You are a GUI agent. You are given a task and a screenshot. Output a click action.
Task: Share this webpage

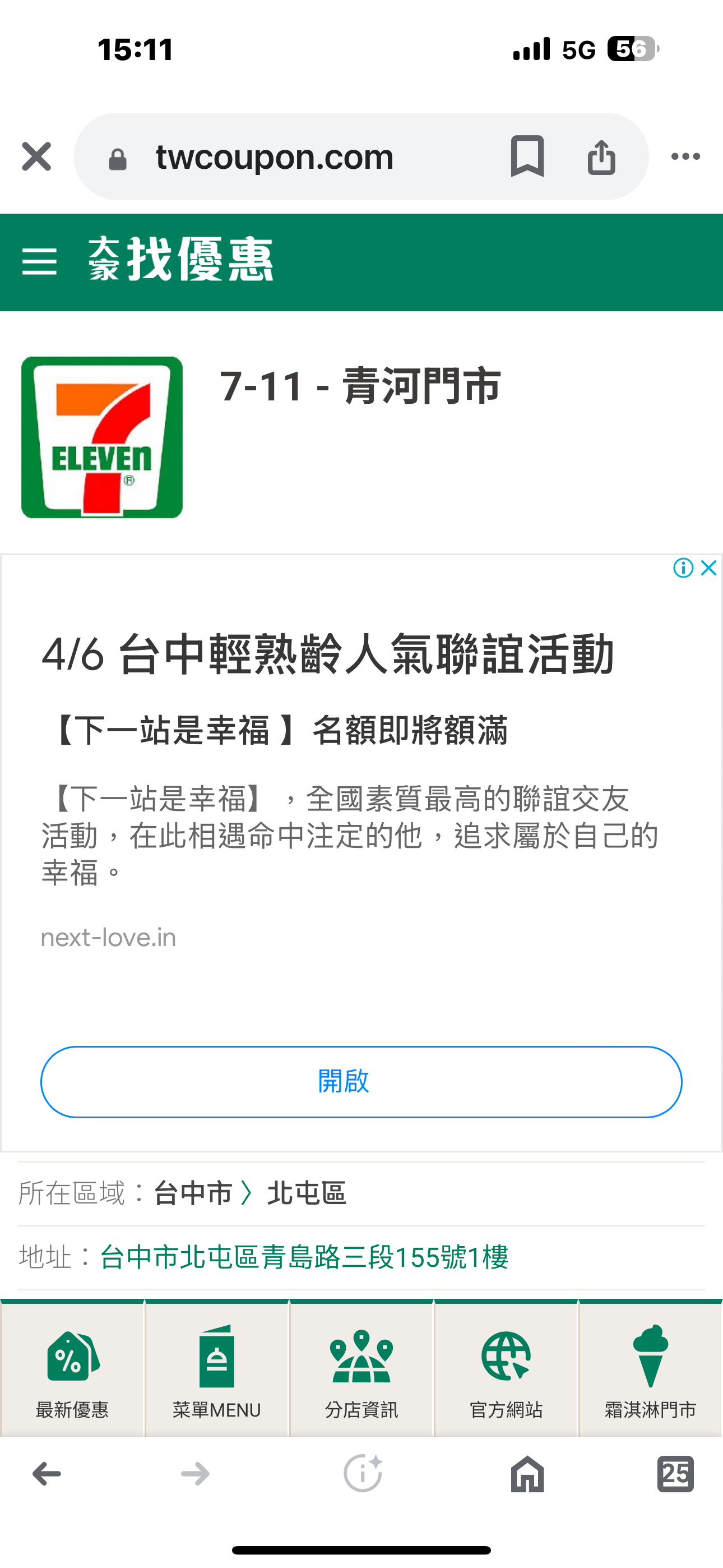coord(601,156)
